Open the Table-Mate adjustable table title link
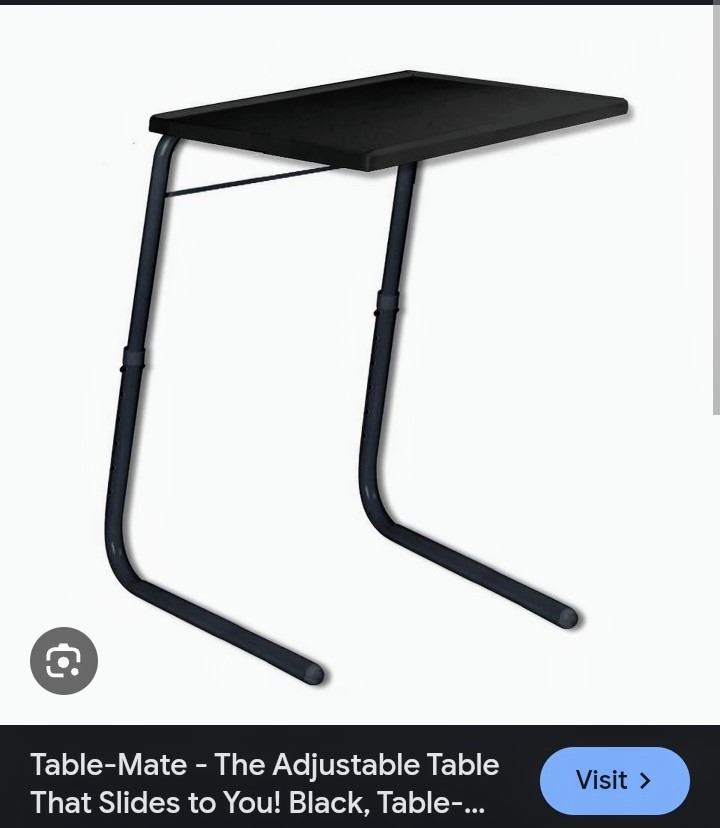 (265, 783)
